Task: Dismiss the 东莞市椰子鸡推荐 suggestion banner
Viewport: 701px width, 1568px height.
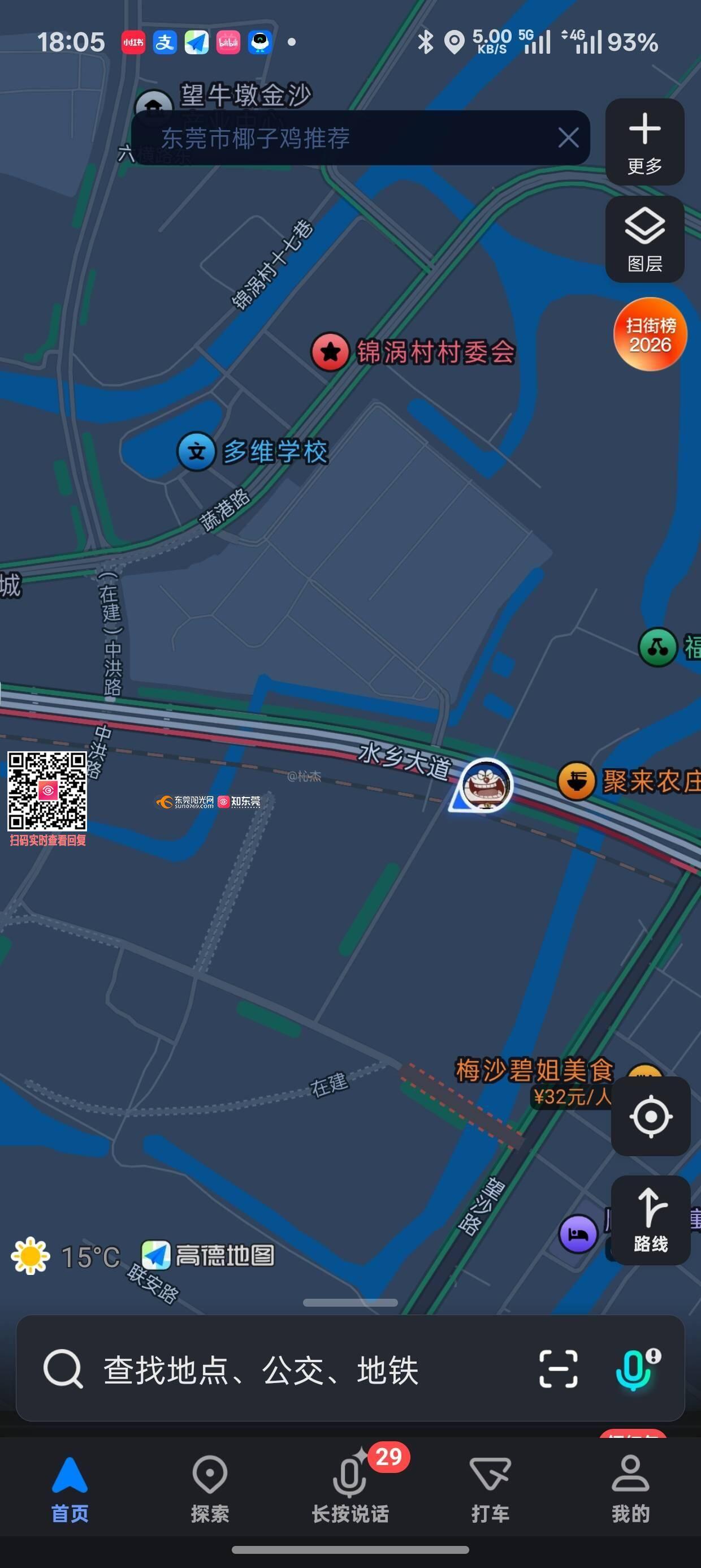Action: (568, 137)
